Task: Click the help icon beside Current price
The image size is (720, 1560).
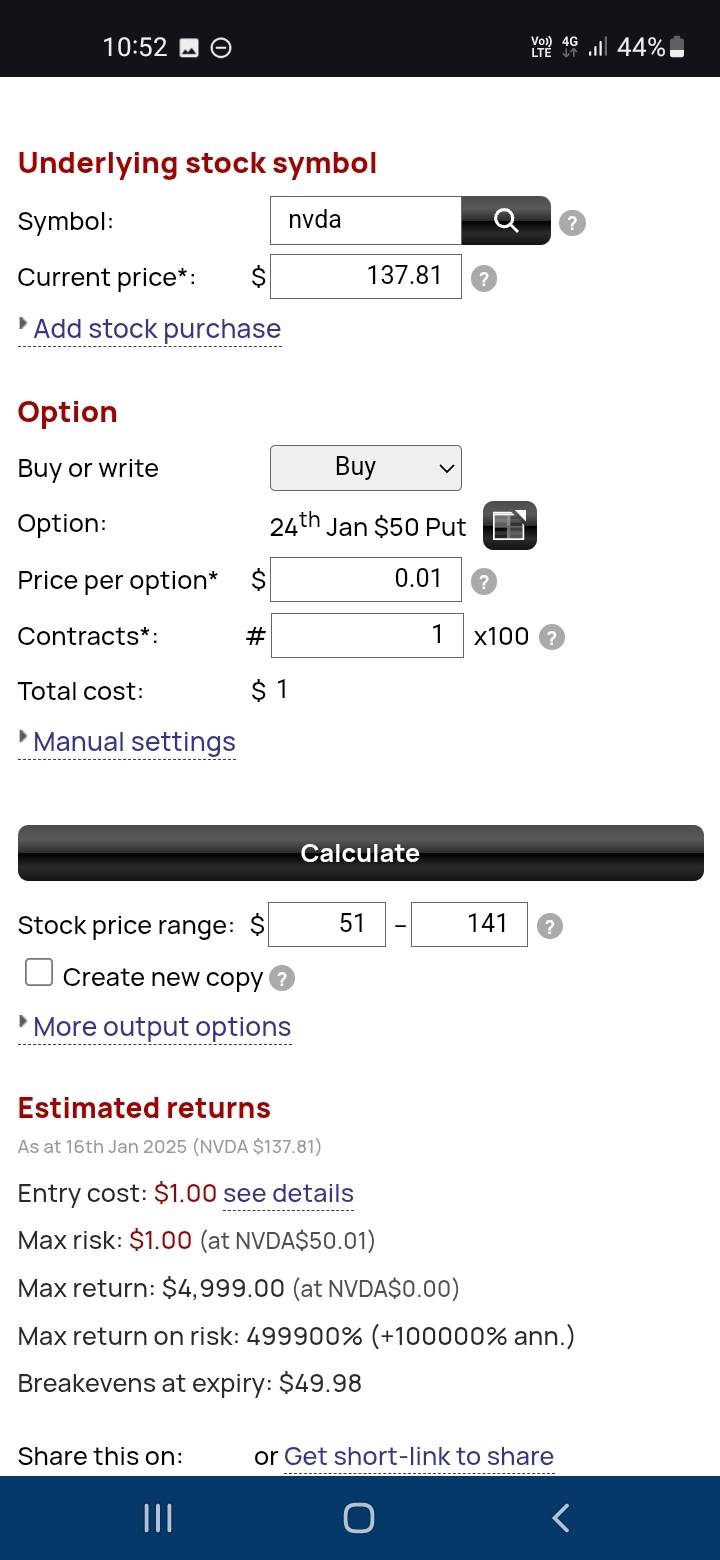Action: point(484,279)
